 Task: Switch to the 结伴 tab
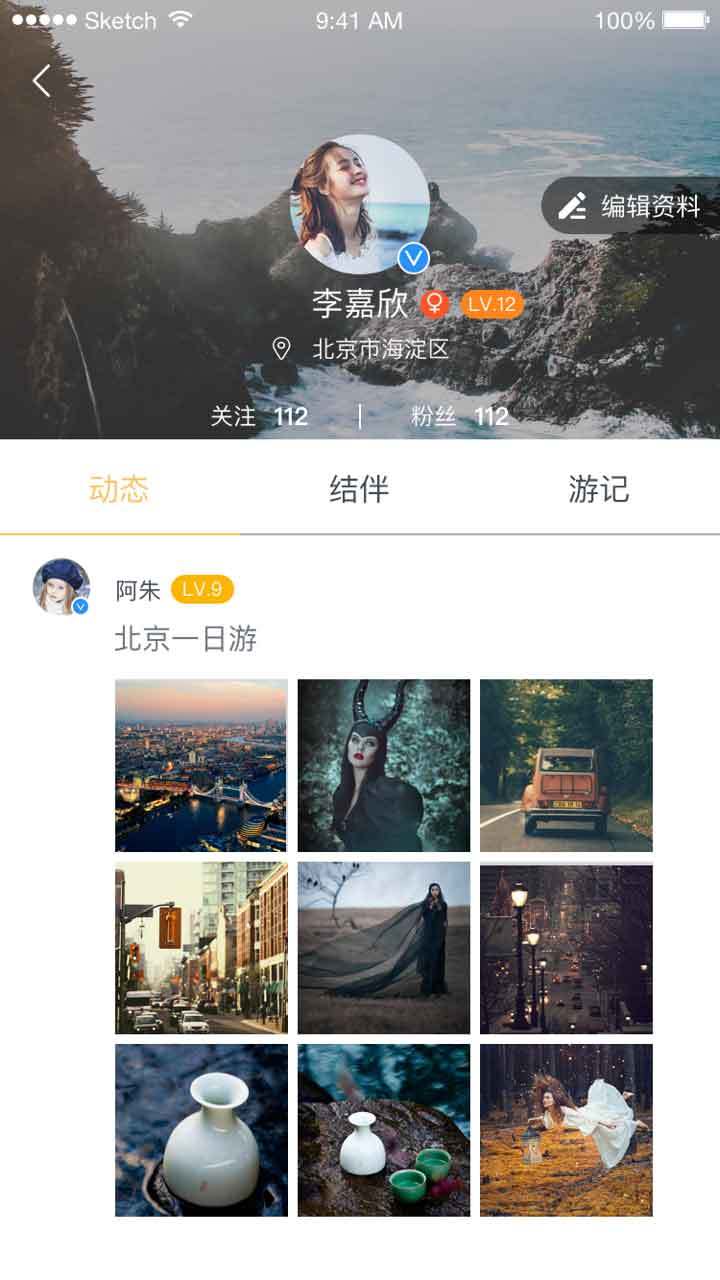[x=359, y=489]
